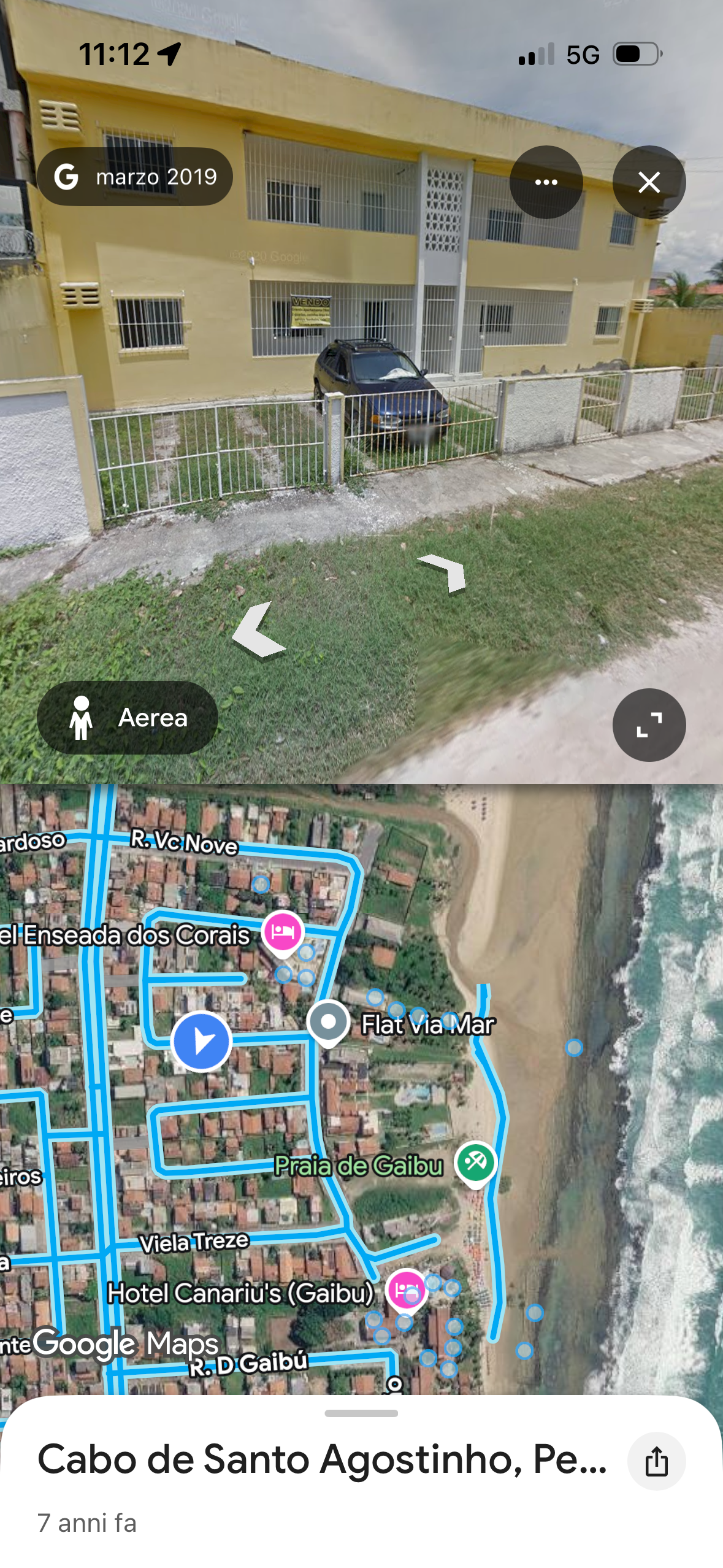Select the Flat Via Mar map pin
723x1568 pixels.
click(x=329, y=1023)
